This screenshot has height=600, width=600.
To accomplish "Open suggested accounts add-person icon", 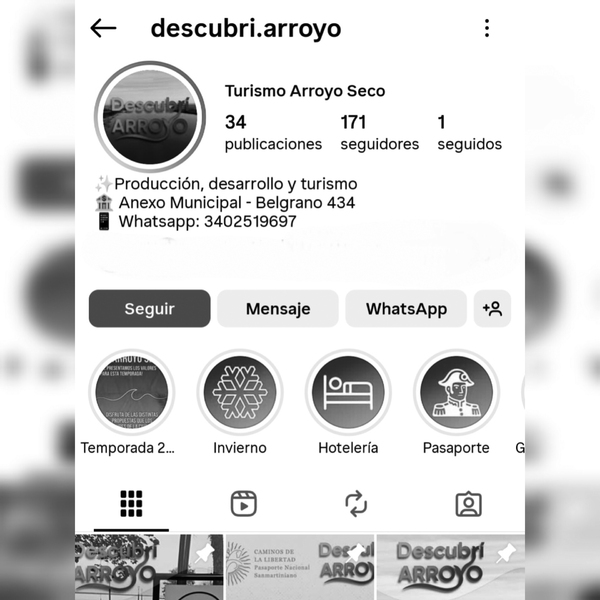I will [x=492, y=309].
